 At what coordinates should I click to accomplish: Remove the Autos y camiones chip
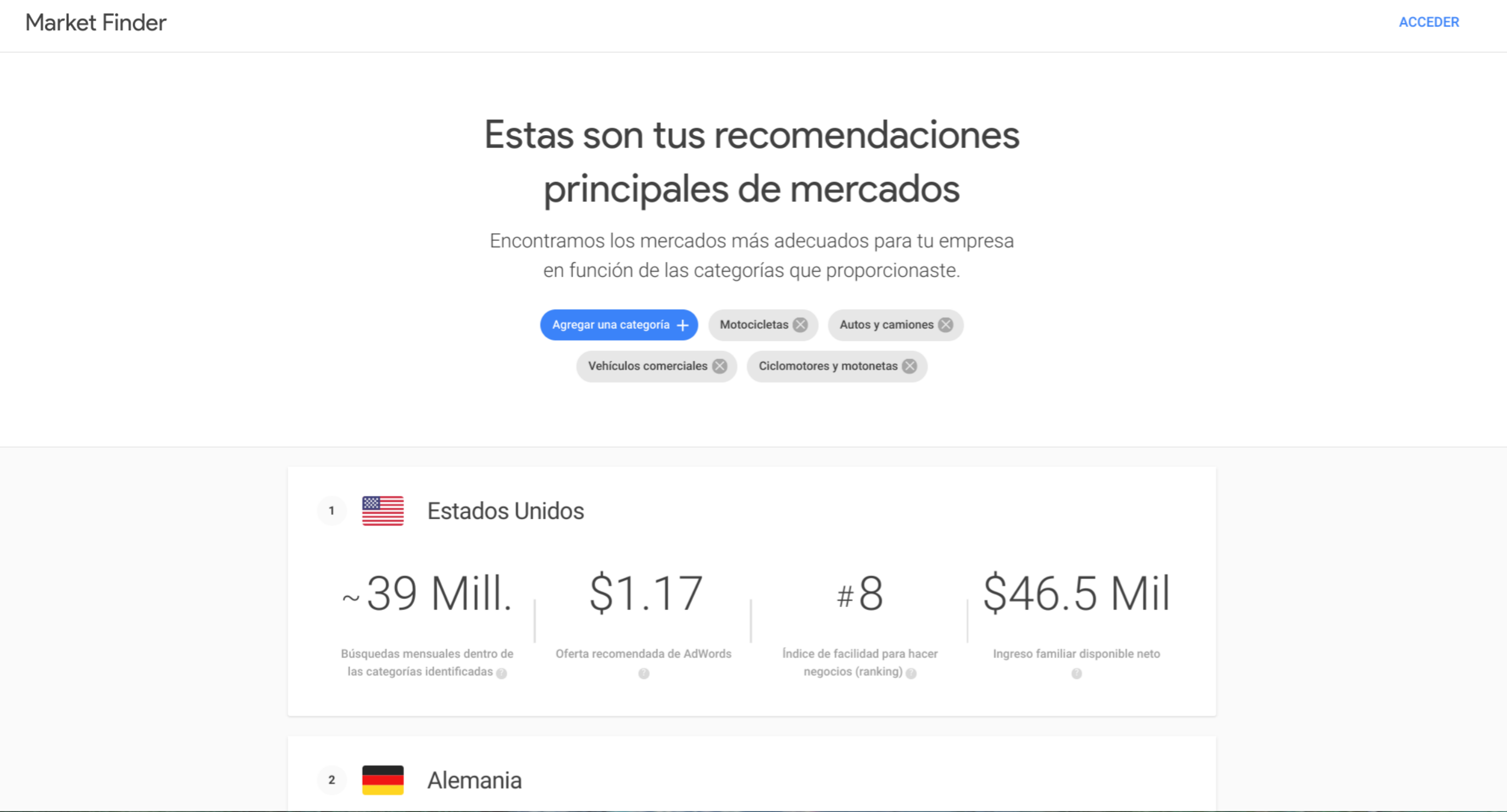point(945,325)
